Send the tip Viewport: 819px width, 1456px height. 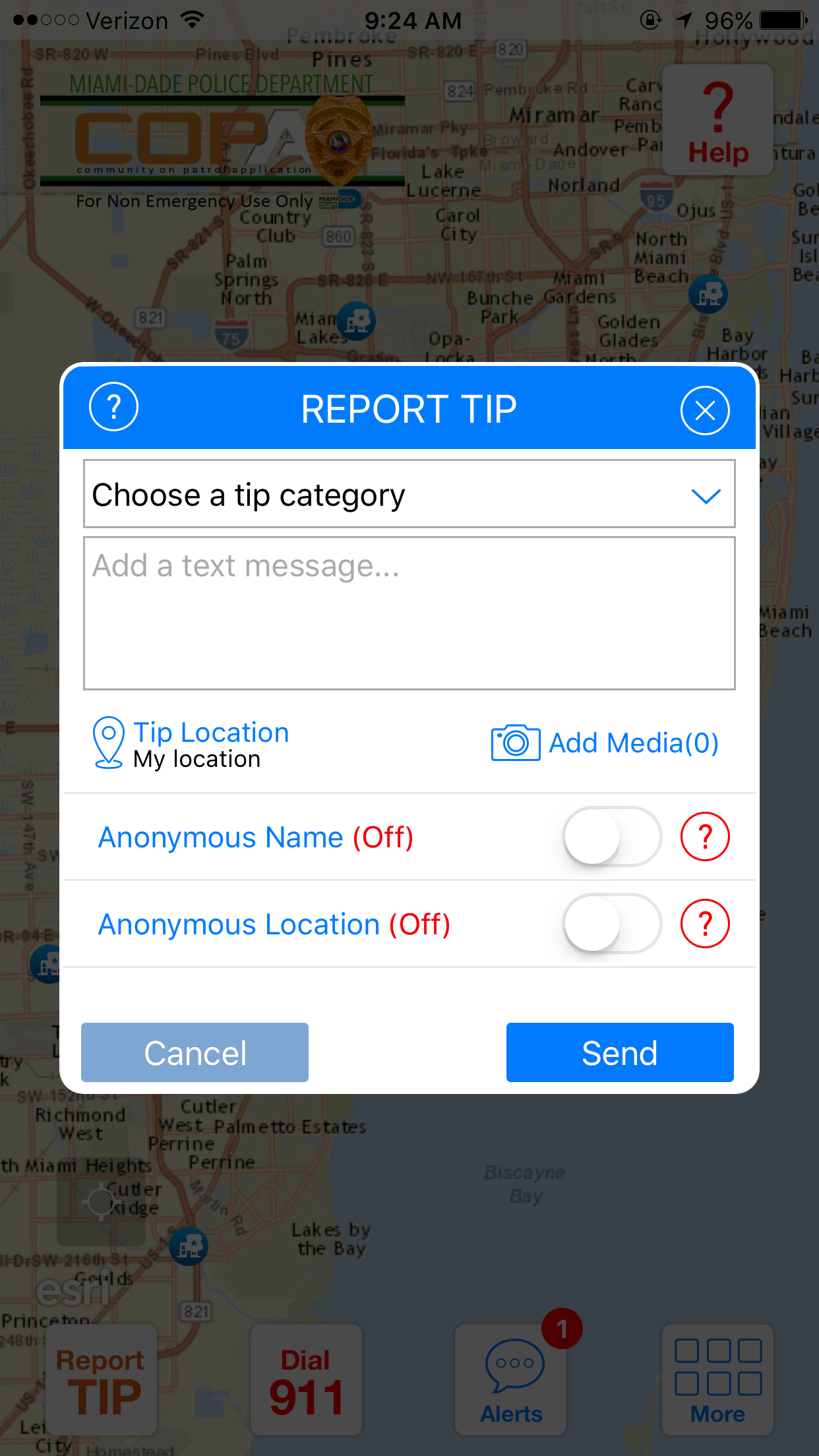(620, 1052)
